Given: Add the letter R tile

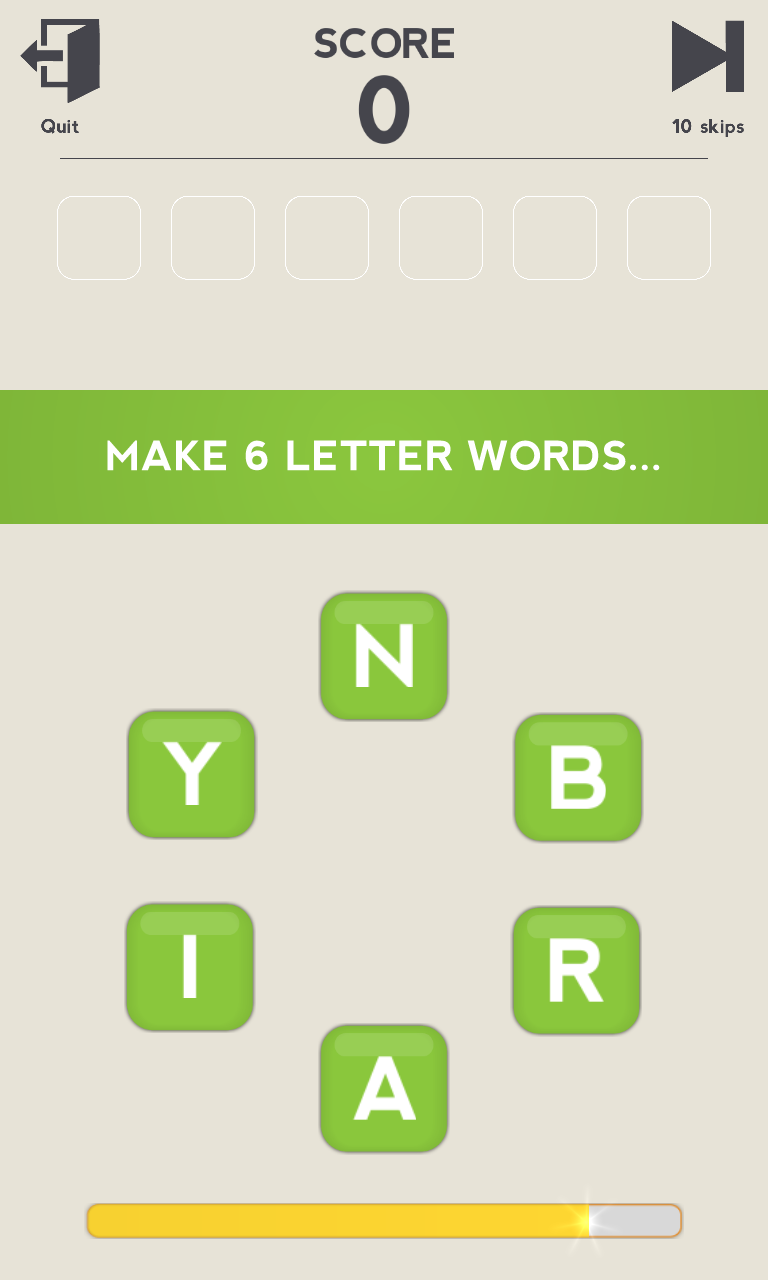Looking at the screenshot, I should [576, 970].
